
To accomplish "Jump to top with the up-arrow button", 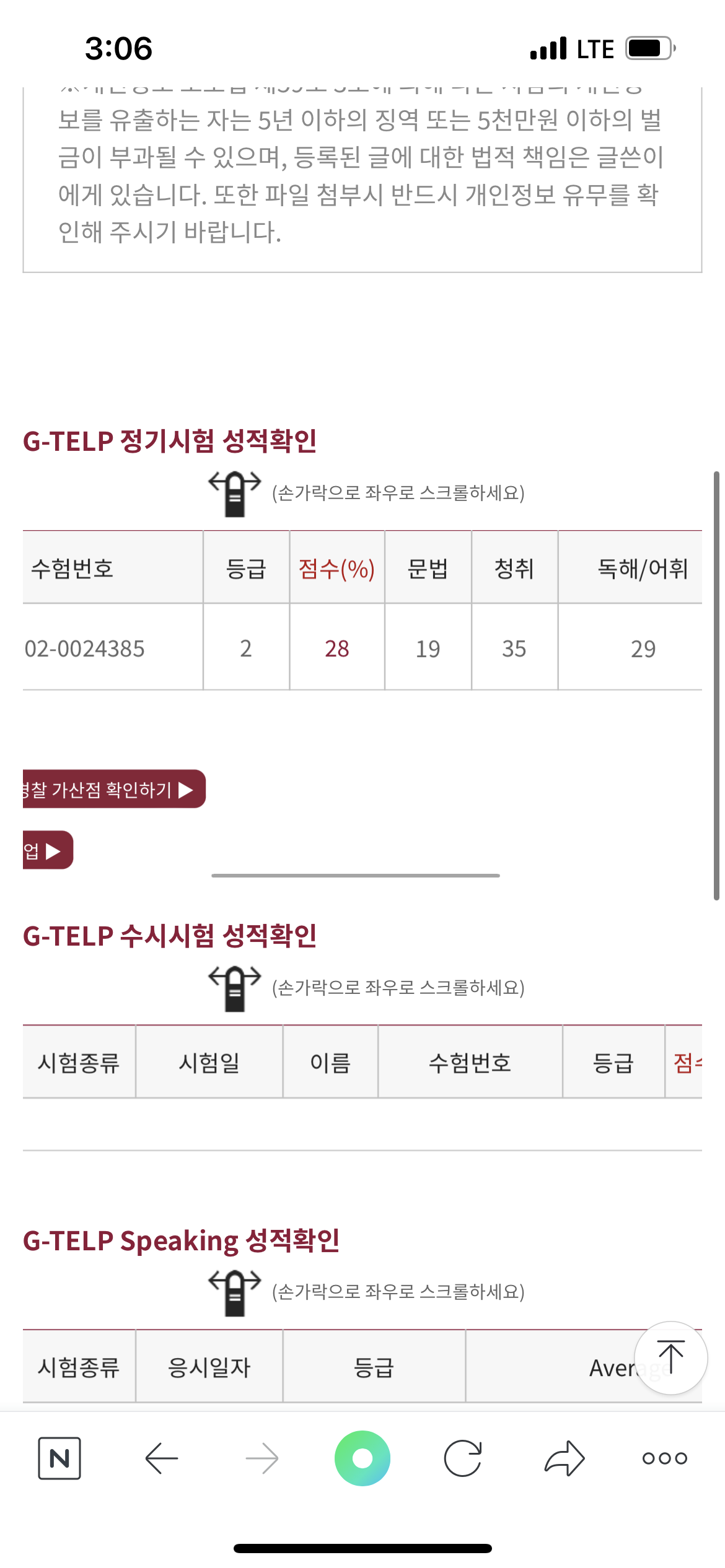I will click(x=670, y=1357).
